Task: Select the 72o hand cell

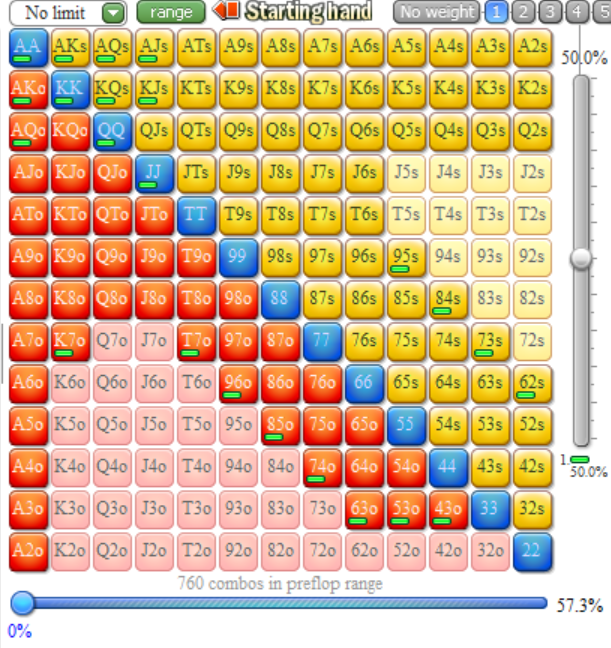Action: tap(321, 551)
